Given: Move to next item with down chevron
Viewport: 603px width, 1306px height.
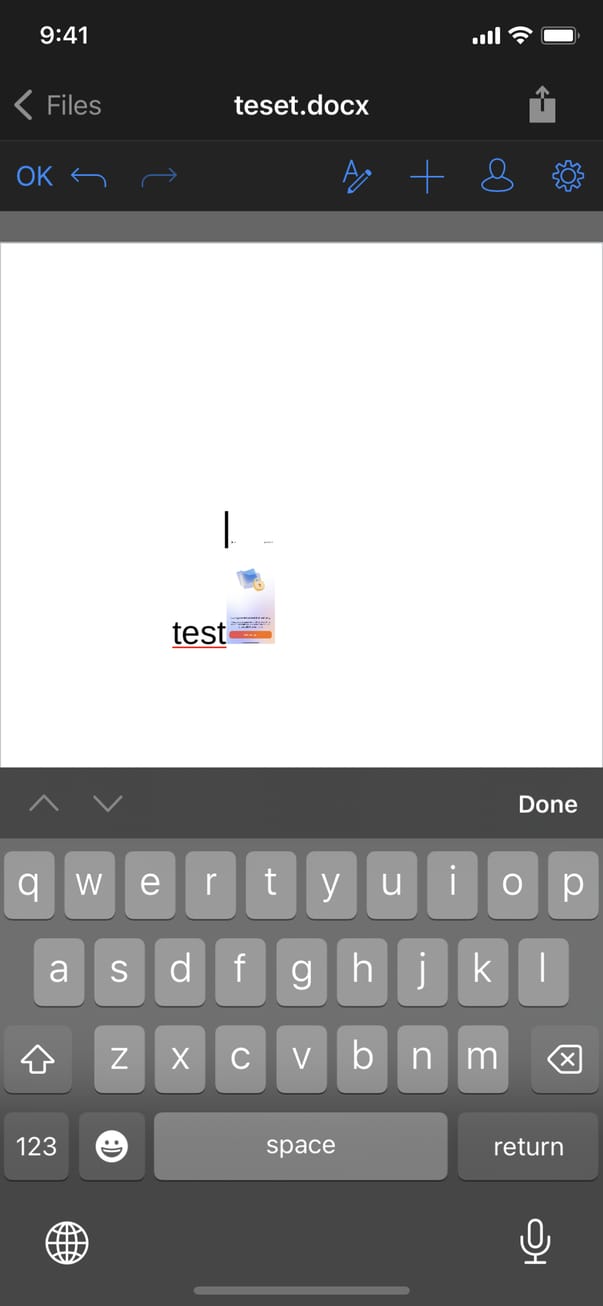Looking at the screenshot, I should 107,803.
